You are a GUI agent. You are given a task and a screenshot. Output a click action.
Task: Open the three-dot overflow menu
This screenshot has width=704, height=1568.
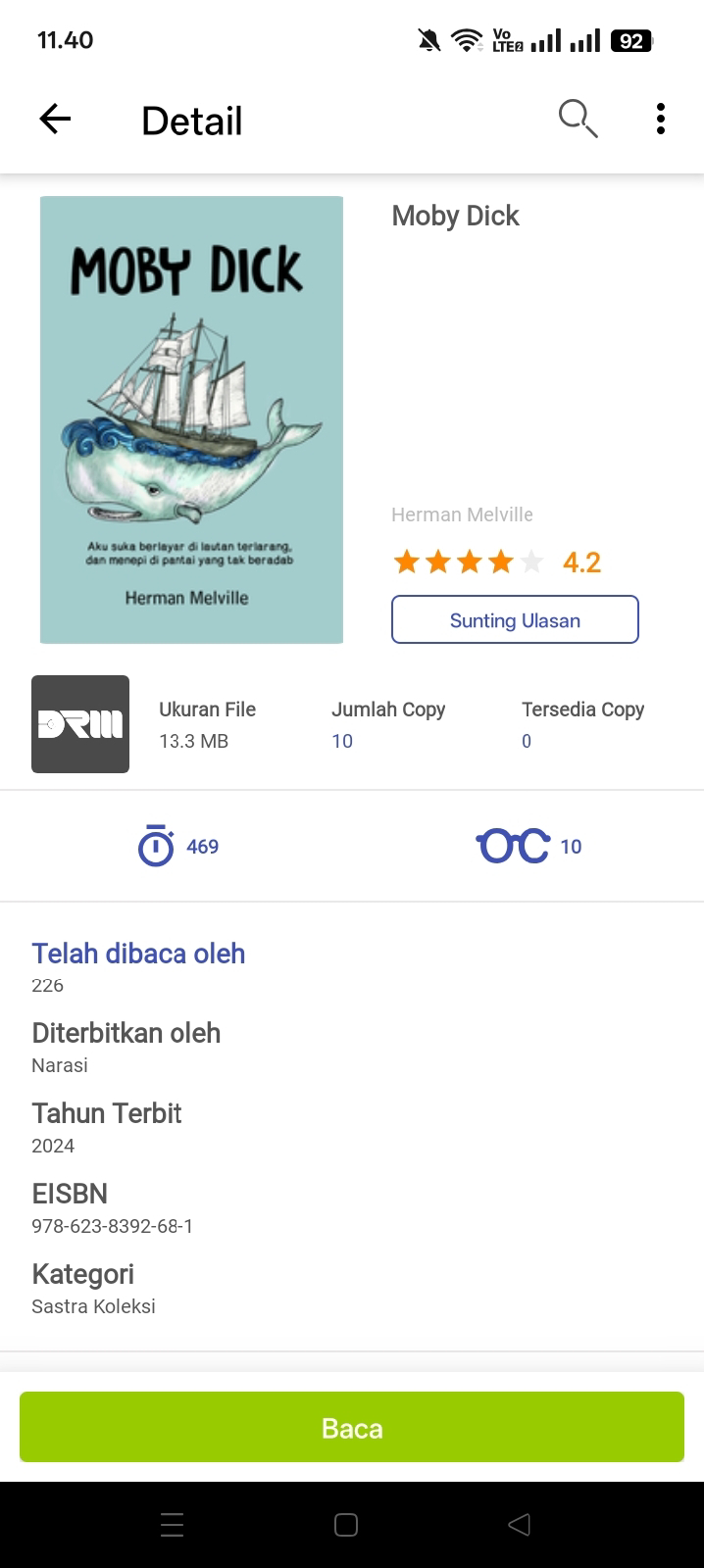pyautogui.click(x=661, y=120)
